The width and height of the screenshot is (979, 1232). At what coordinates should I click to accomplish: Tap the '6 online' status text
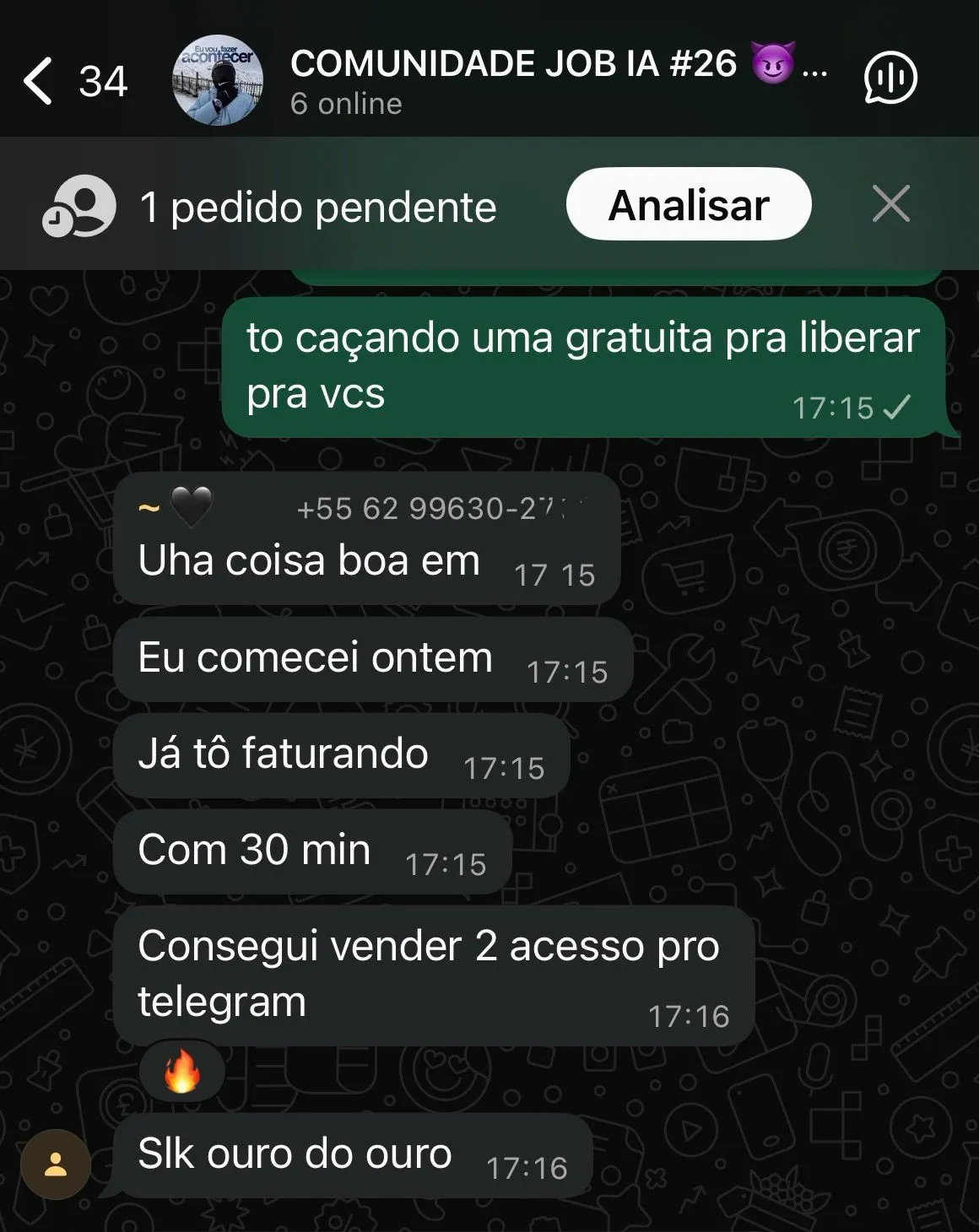tap(345, 105)
